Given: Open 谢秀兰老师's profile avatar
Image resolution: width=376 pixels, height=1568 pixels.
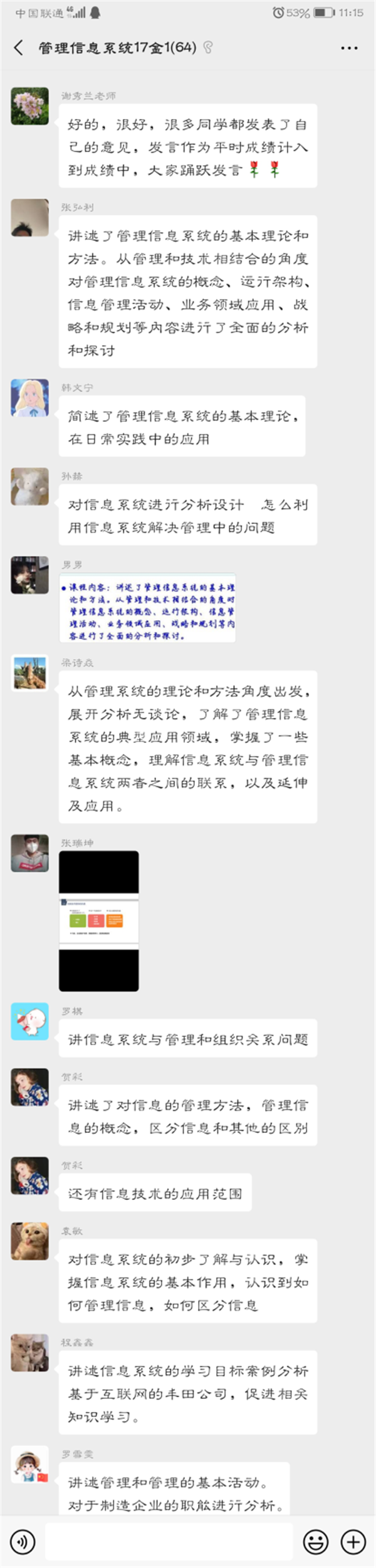Looking at the screenshot, I should [x=29, y=106].
